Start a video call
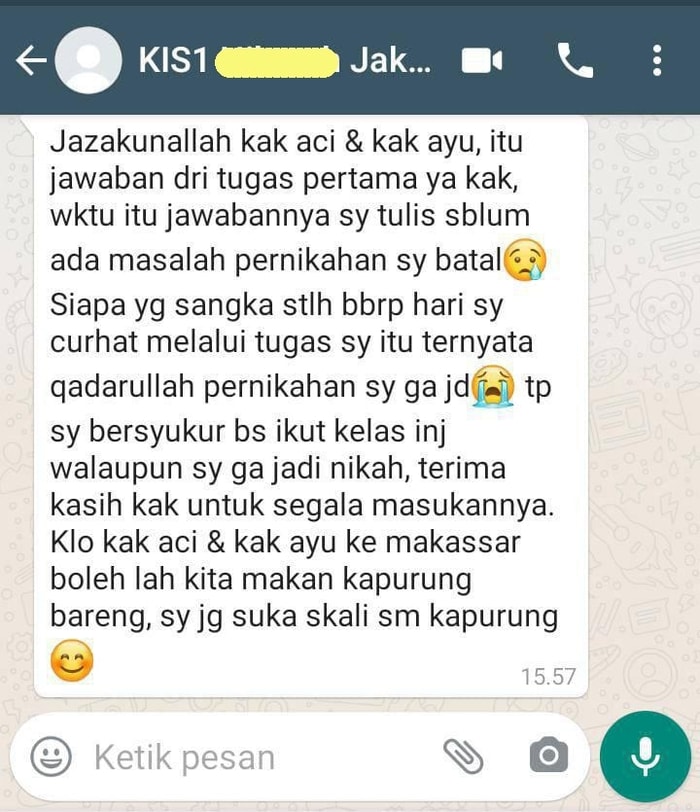Viewport: 700px width, 812px height. 481,62
